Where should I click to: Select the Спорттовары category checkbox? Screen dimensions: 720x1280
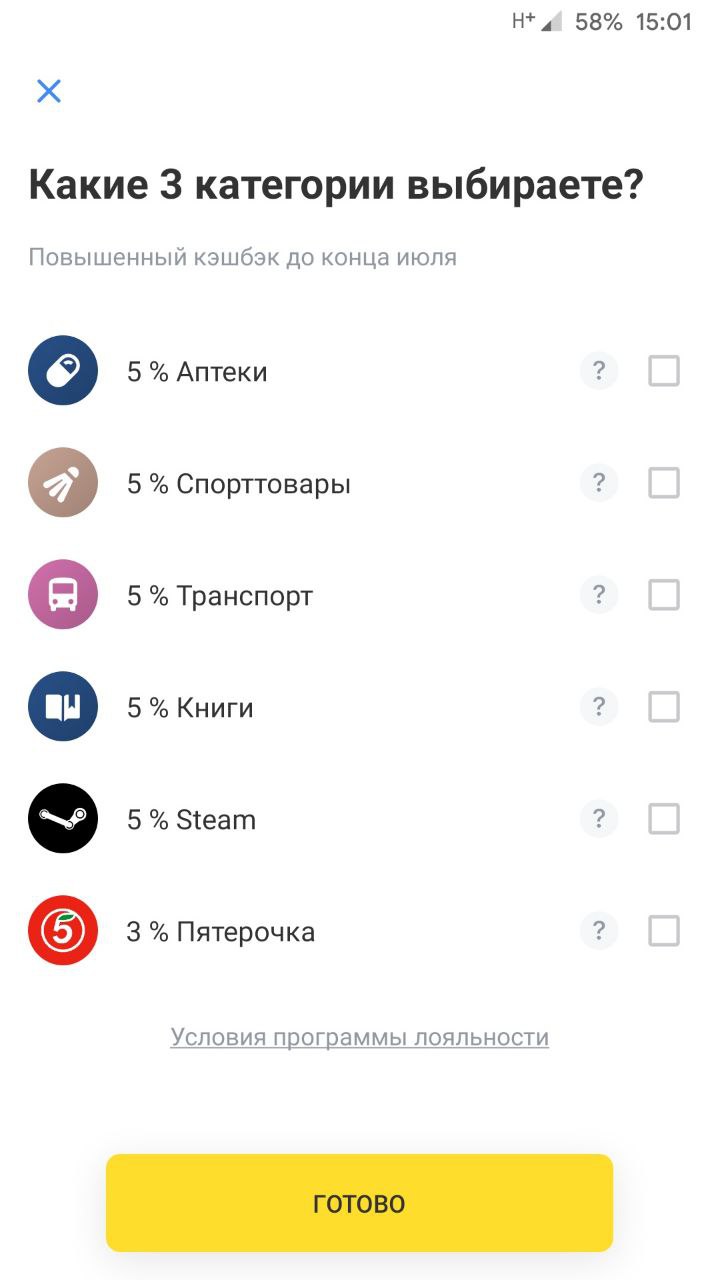coord(664,483)
